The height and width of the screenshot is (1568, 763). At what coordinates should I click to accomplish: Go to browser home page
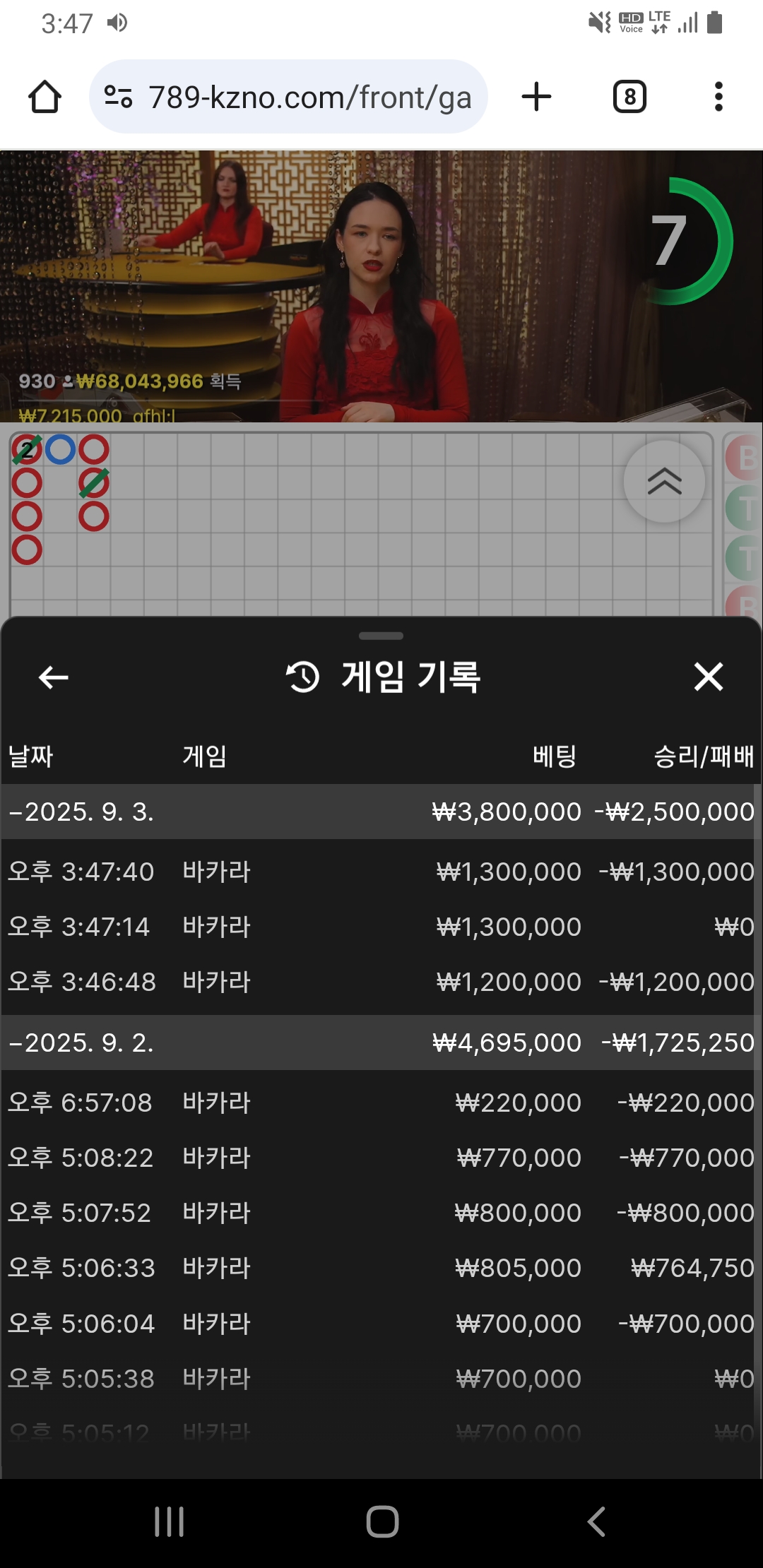pos(45,97)
